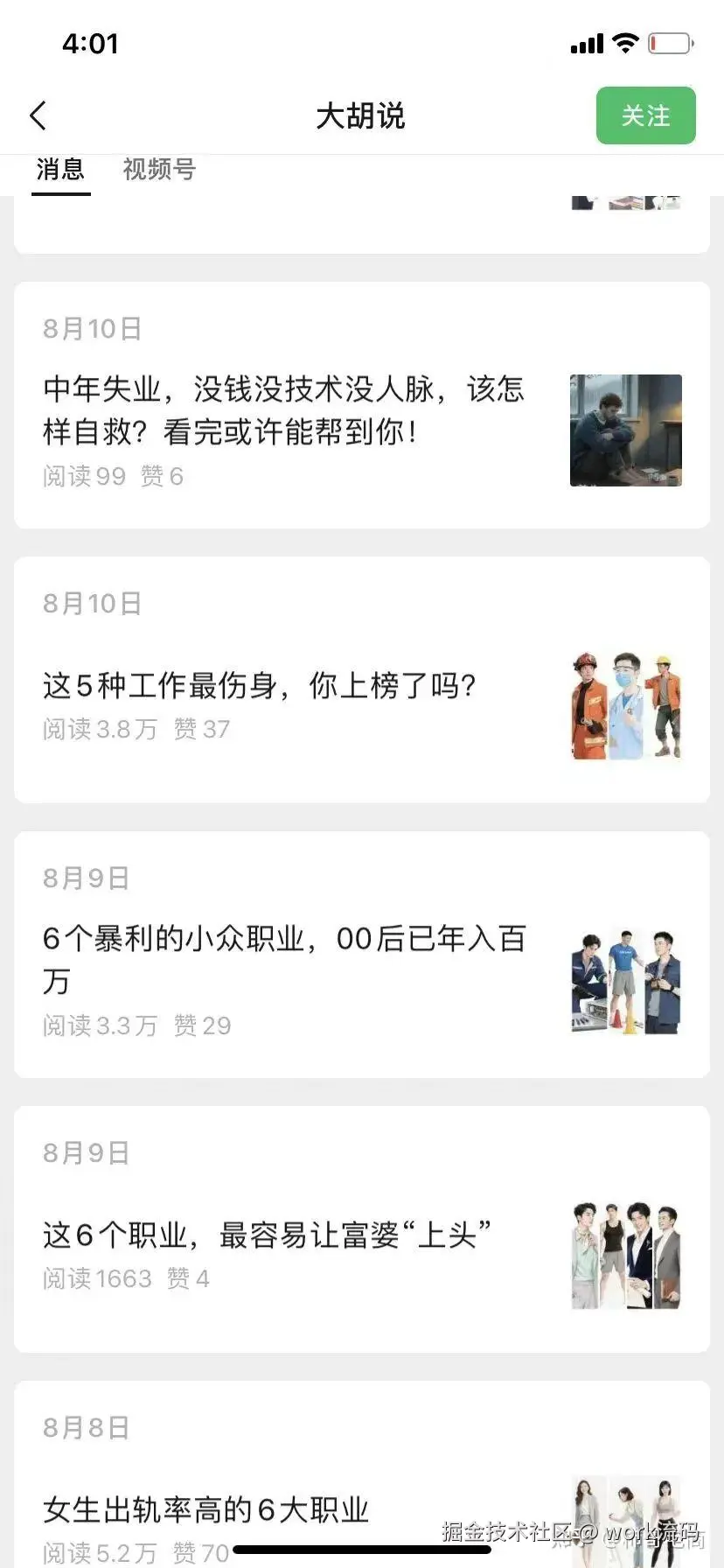View the article 这6个职业，最容易让富婆“上头”

click(x=267, y=1235)
